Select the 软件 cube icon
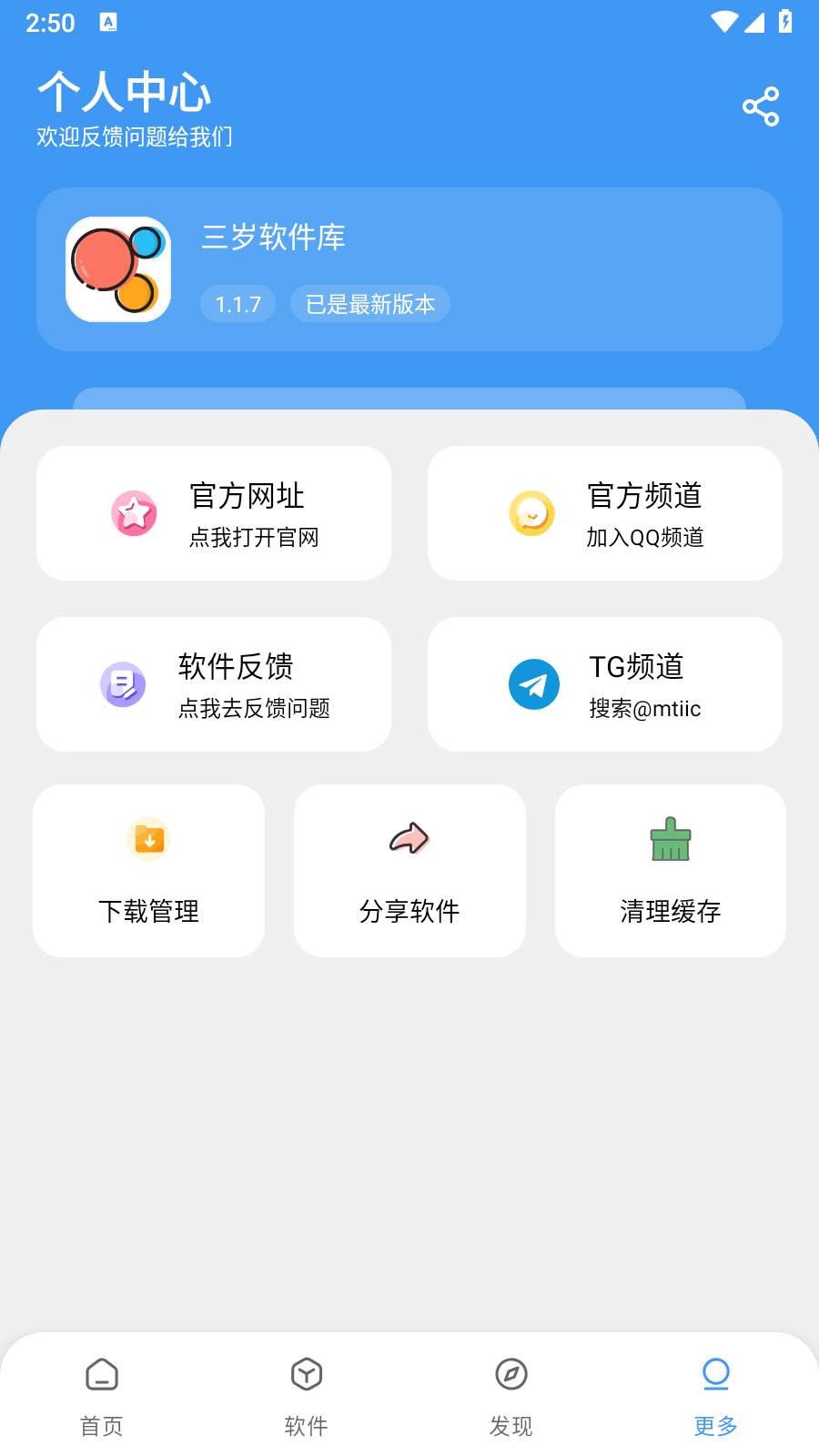Screen dimensions: 819x1456 [x=307, y=1374]
